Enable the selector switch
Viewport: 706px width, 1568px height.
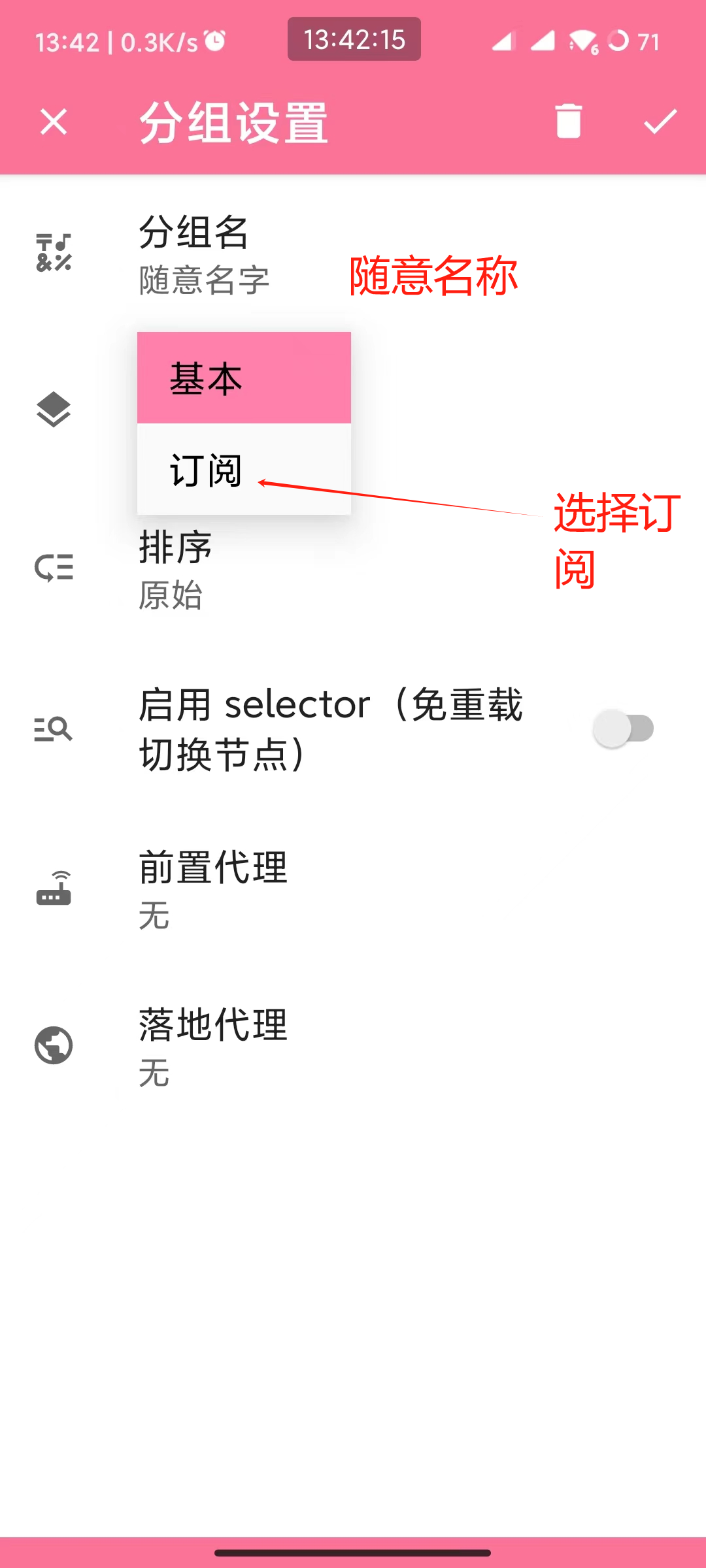click(623, 728)
